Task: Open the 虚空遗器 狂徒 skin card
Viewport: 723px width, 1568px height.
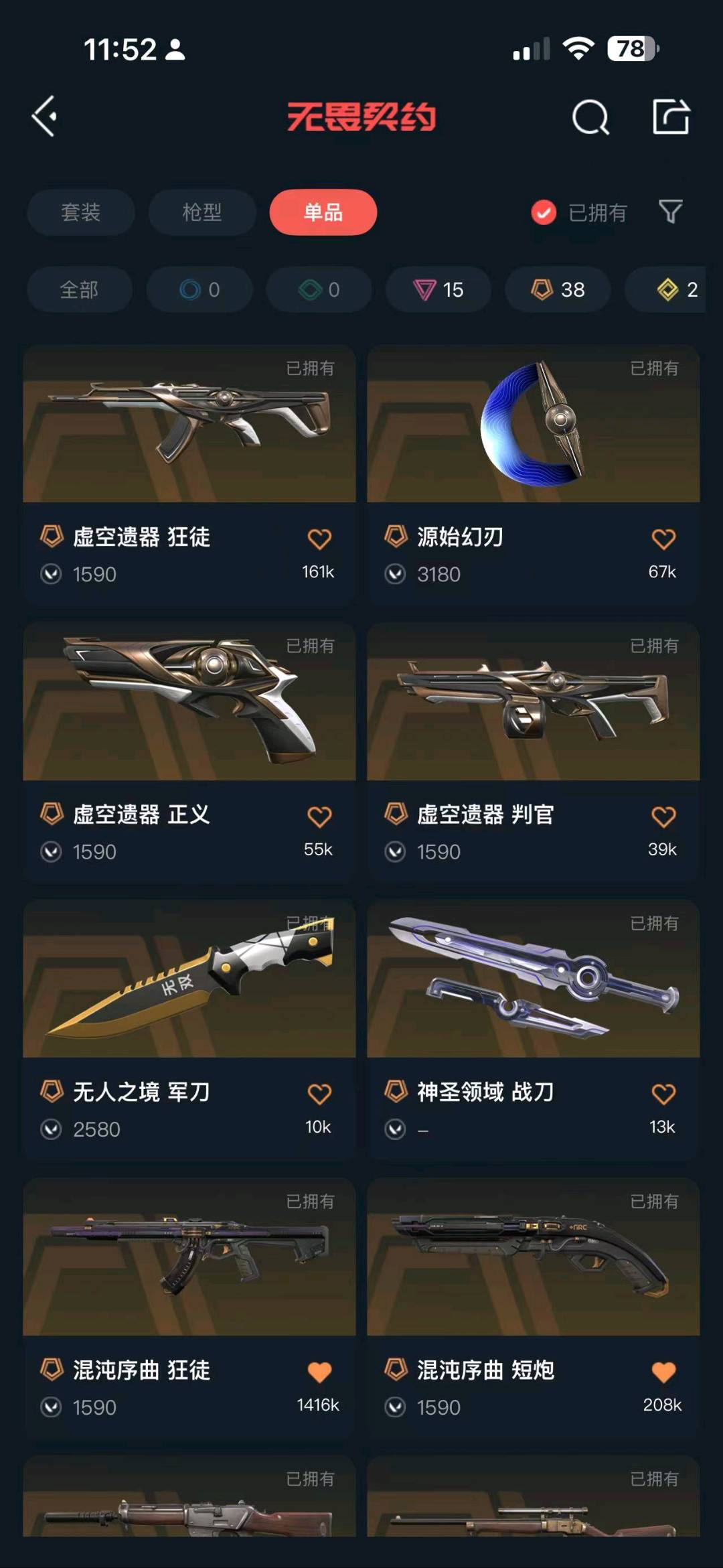Action: pos(189,476)
